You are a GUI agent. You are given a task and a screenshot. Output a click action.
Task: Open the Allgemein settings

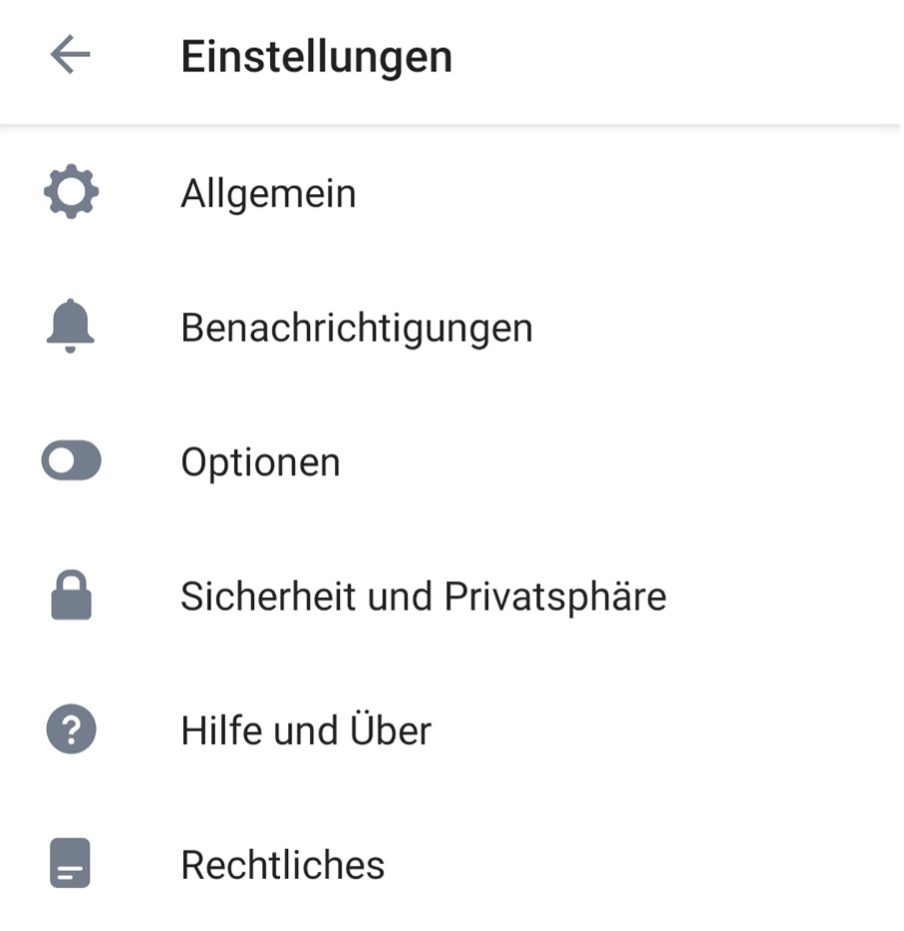268,193
